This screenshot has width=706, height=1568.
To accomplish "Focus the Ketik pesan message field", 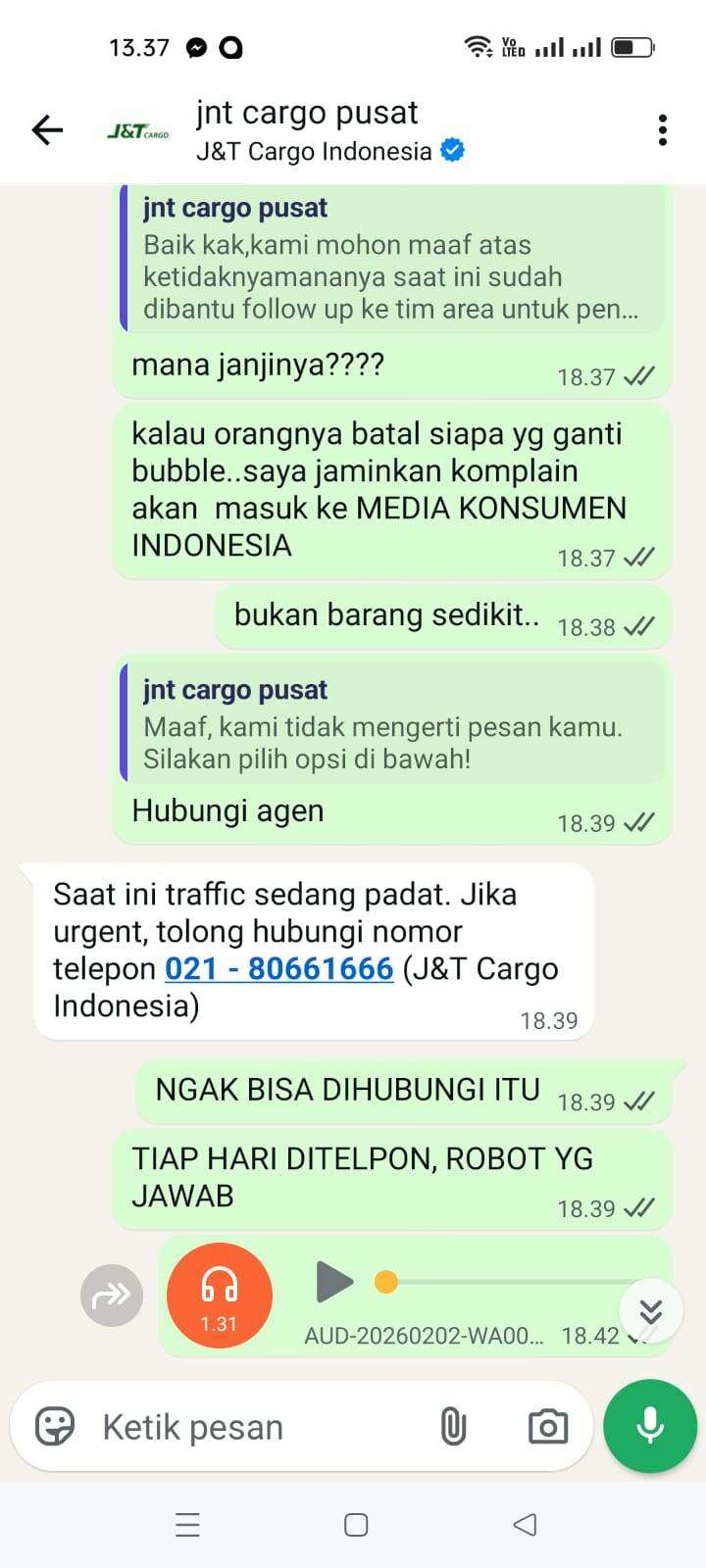I will 255,1427.
